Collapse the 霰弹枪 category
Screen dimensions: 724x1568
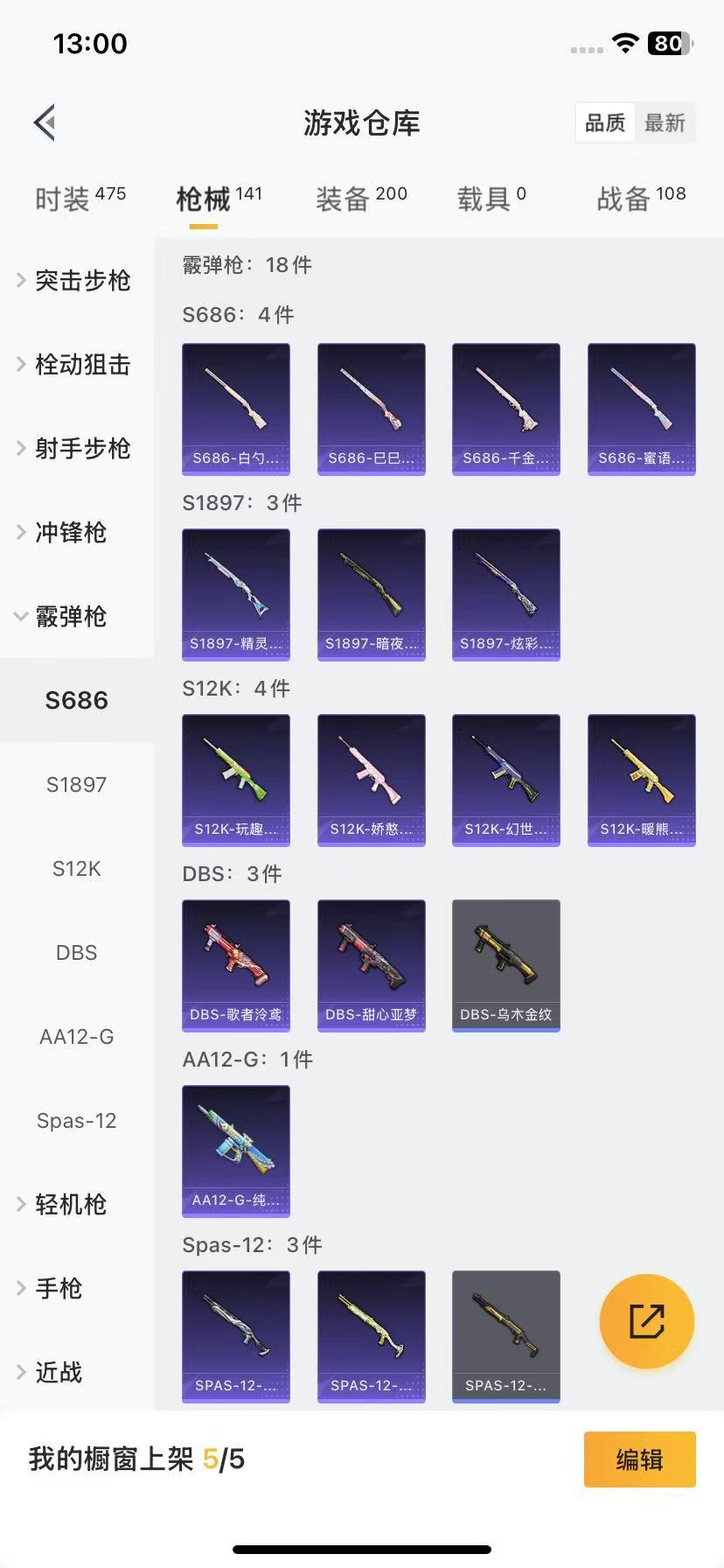coord(77,616)
